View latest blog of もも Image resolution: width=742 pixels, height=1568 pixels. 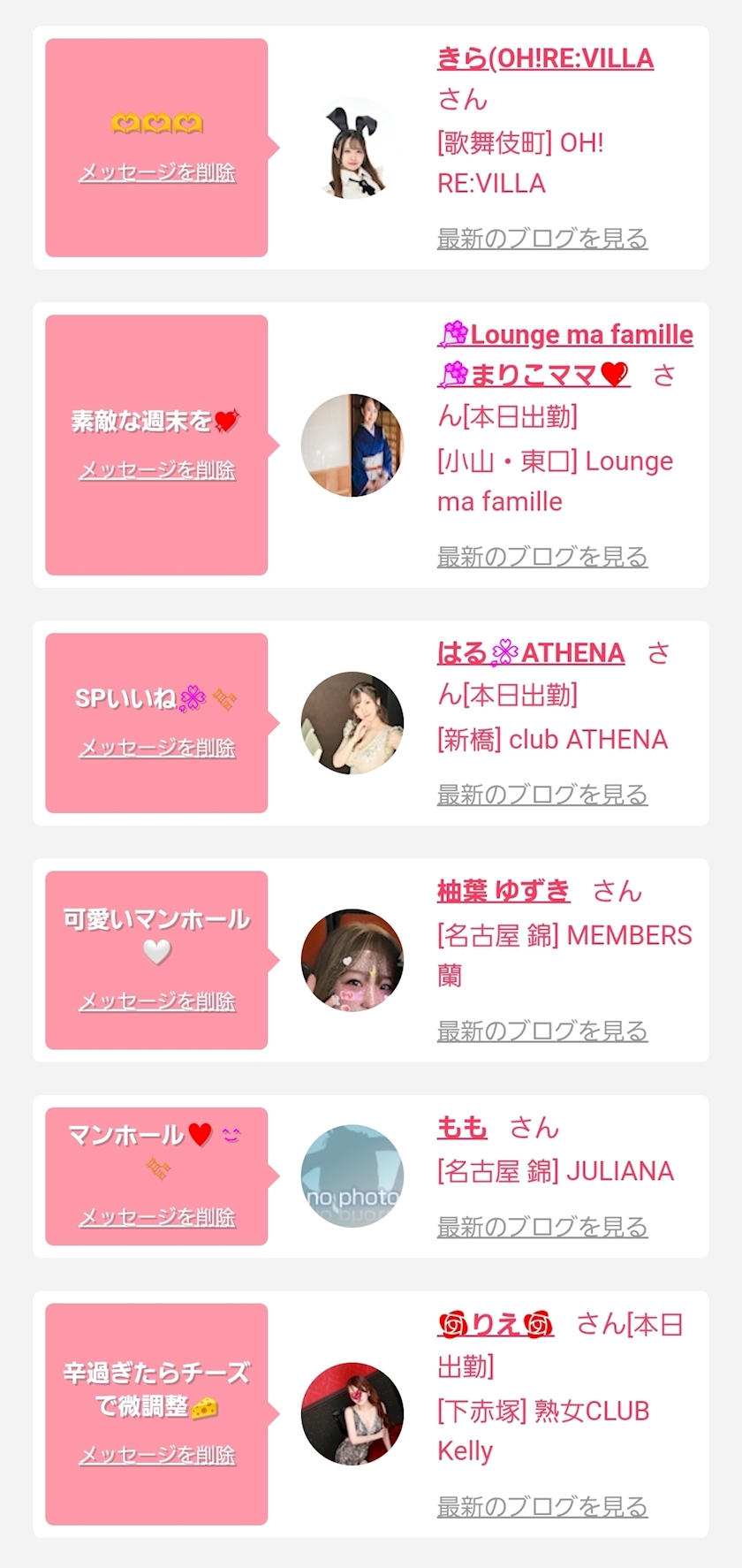[x=542, y=1227]
